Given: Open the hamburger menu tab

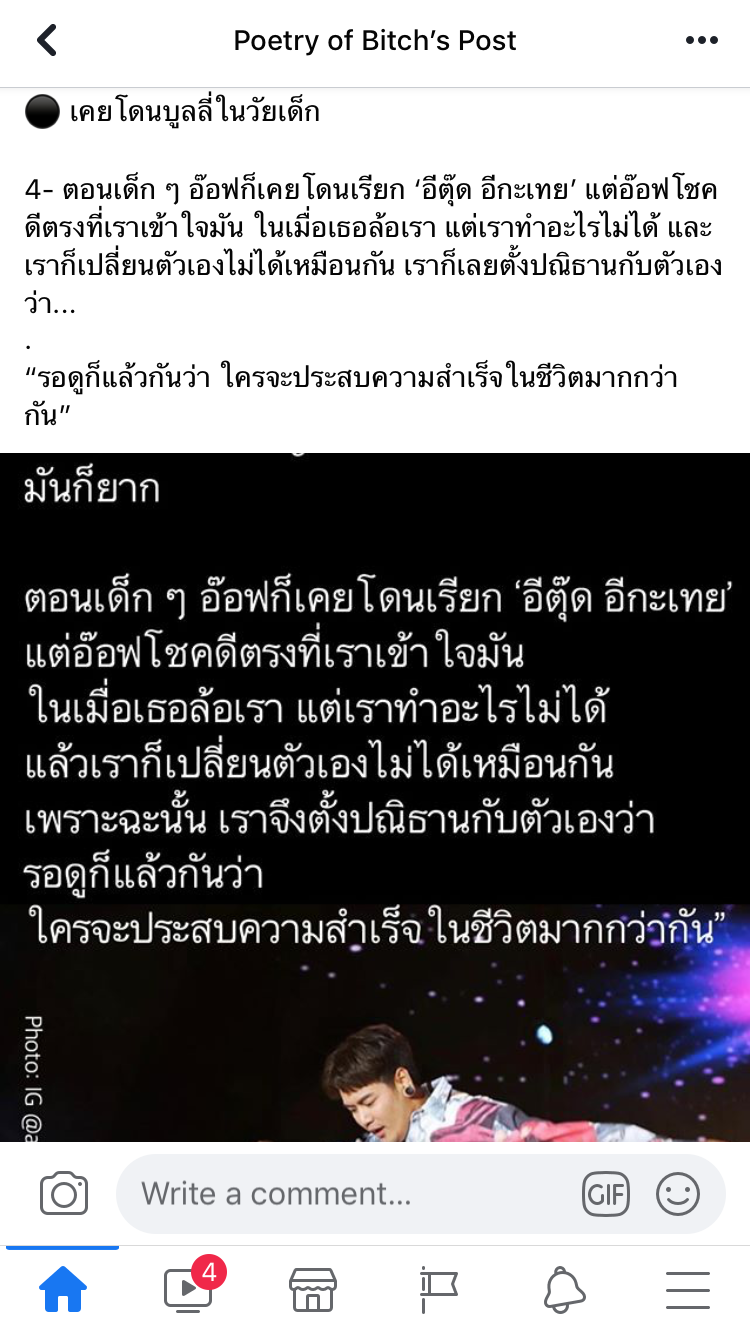Looking at the screenshot, I should 687,1291.
